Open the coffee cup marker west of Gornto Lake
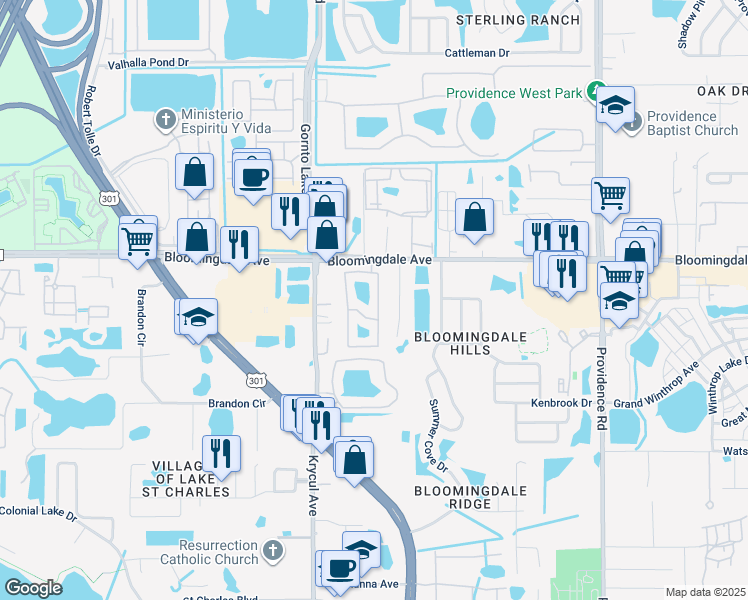The image size is (748, 600). pos(252,177)
